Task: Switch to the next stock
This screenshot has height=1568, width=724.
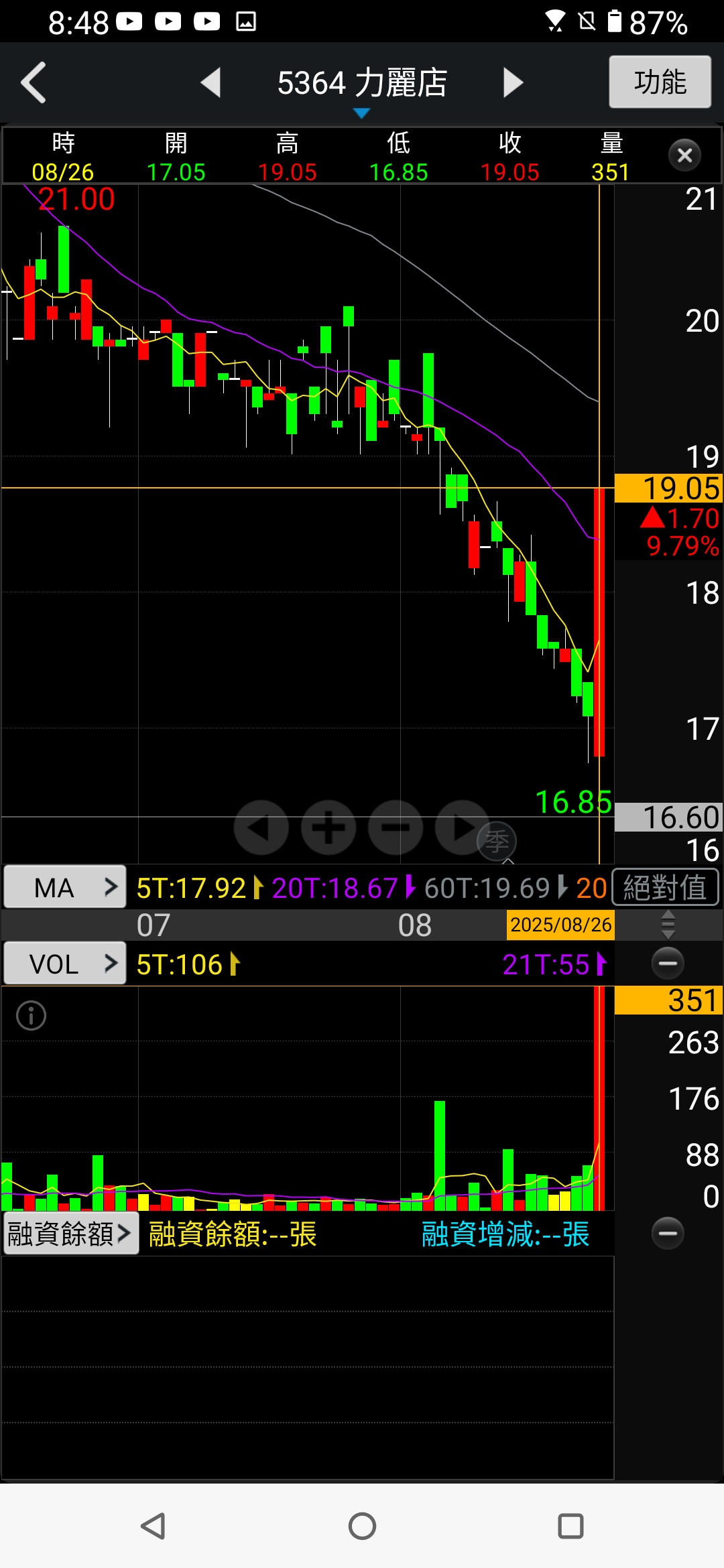Action: click(513, 83)
